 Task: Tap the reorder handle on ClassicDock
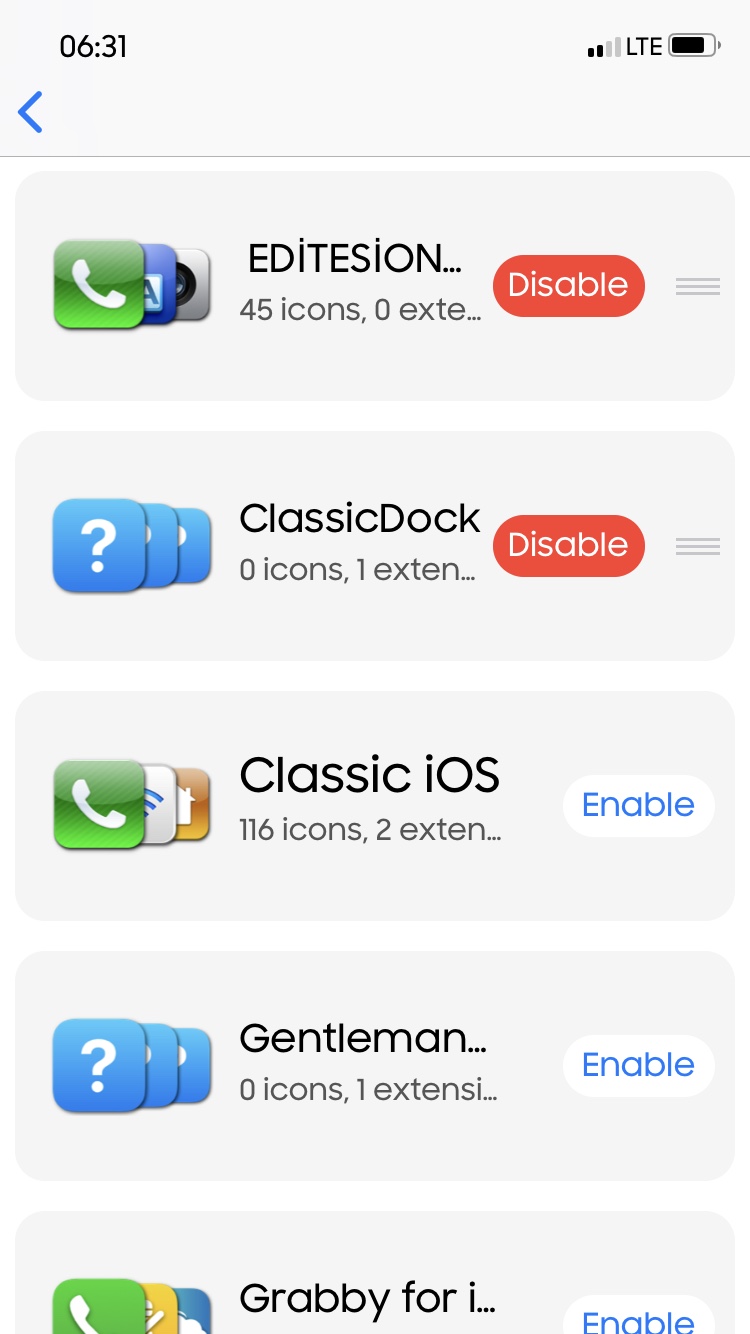[x=697, y=547]
